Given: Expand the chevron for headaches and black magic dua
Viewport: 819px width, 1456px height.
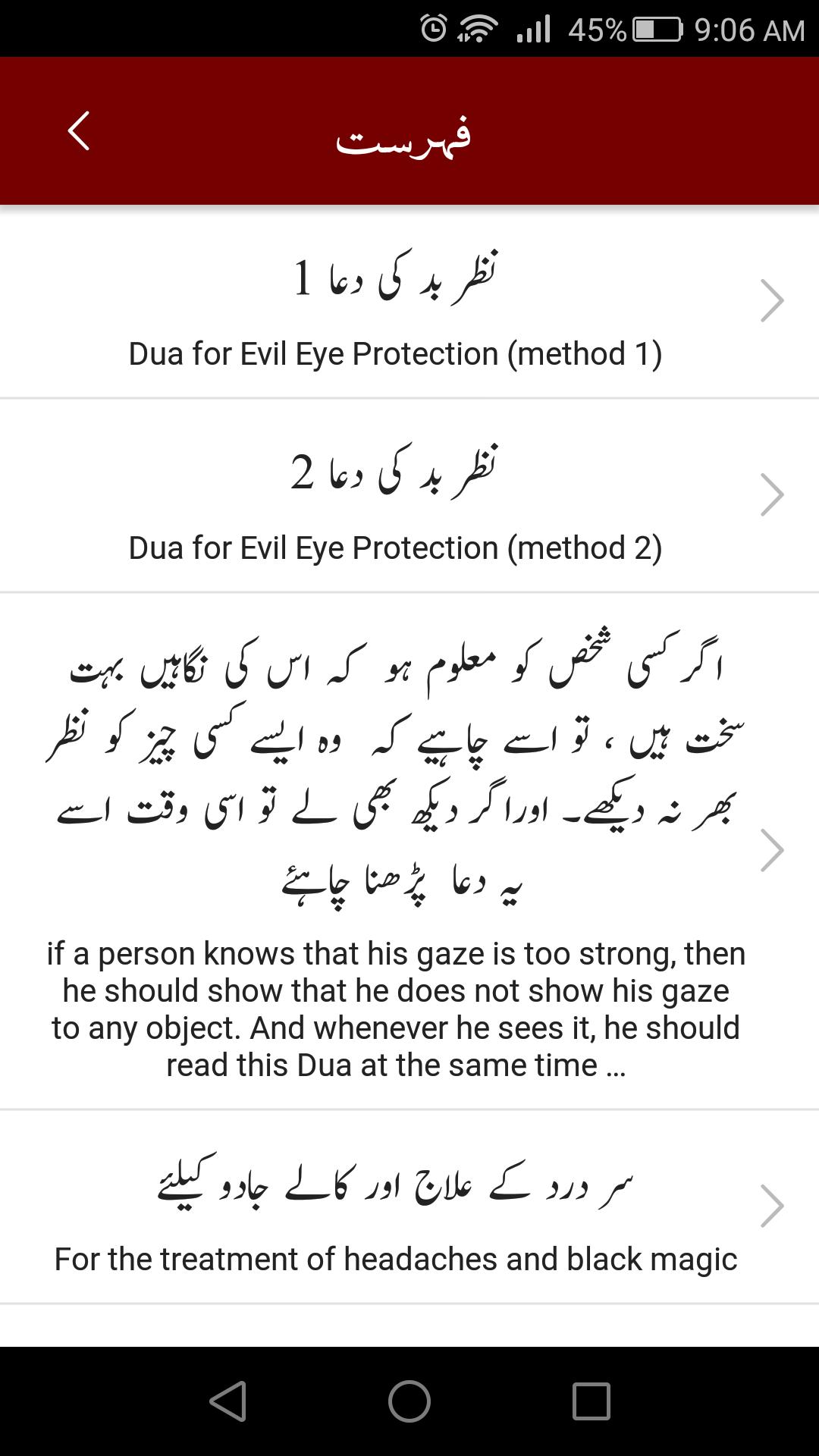Looking at the screenshot, I should tap(774, 1204).
